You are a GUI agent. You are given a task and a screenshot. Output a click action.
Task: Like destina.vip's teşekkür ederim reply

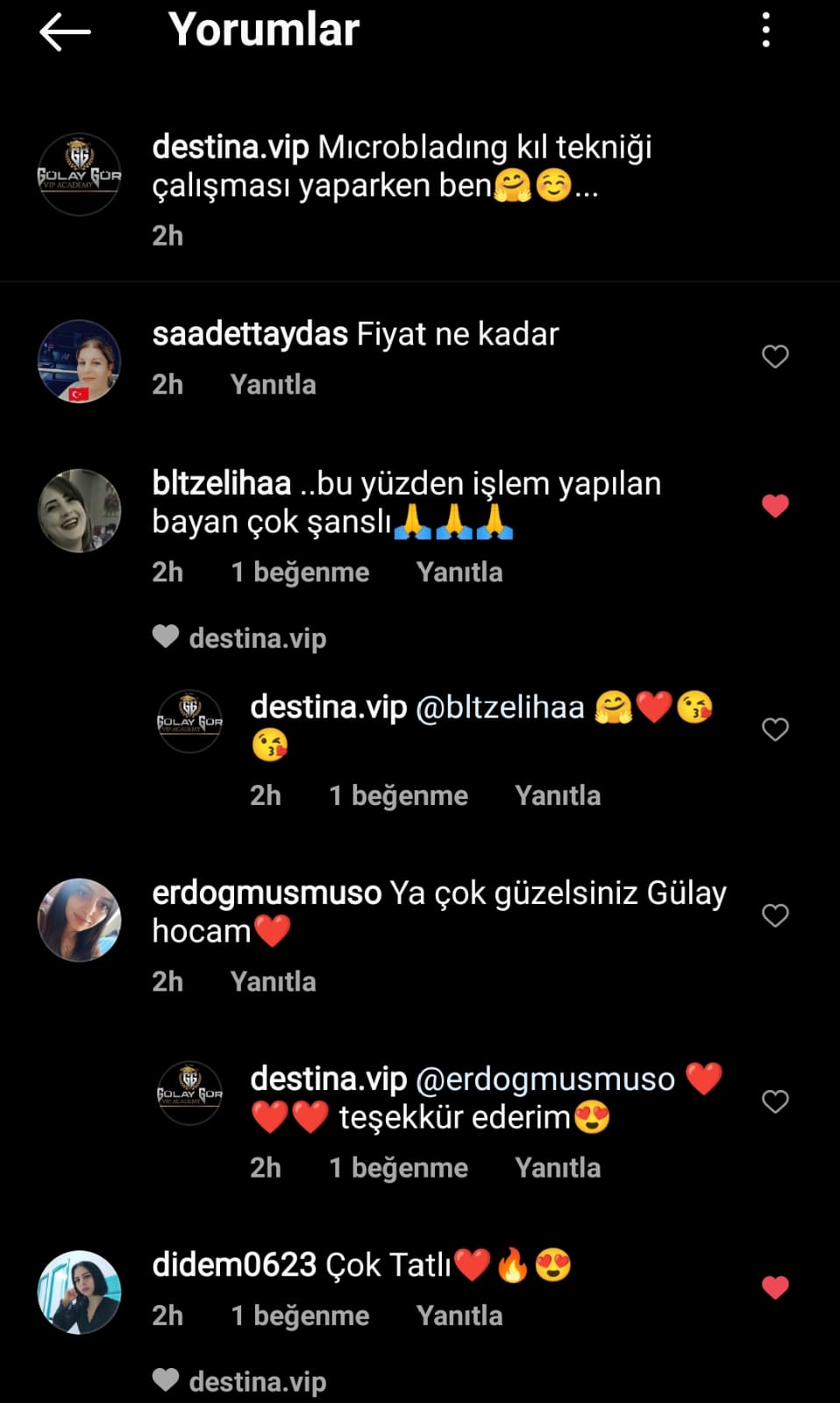pyautogui.click(x=775, y=1100)
